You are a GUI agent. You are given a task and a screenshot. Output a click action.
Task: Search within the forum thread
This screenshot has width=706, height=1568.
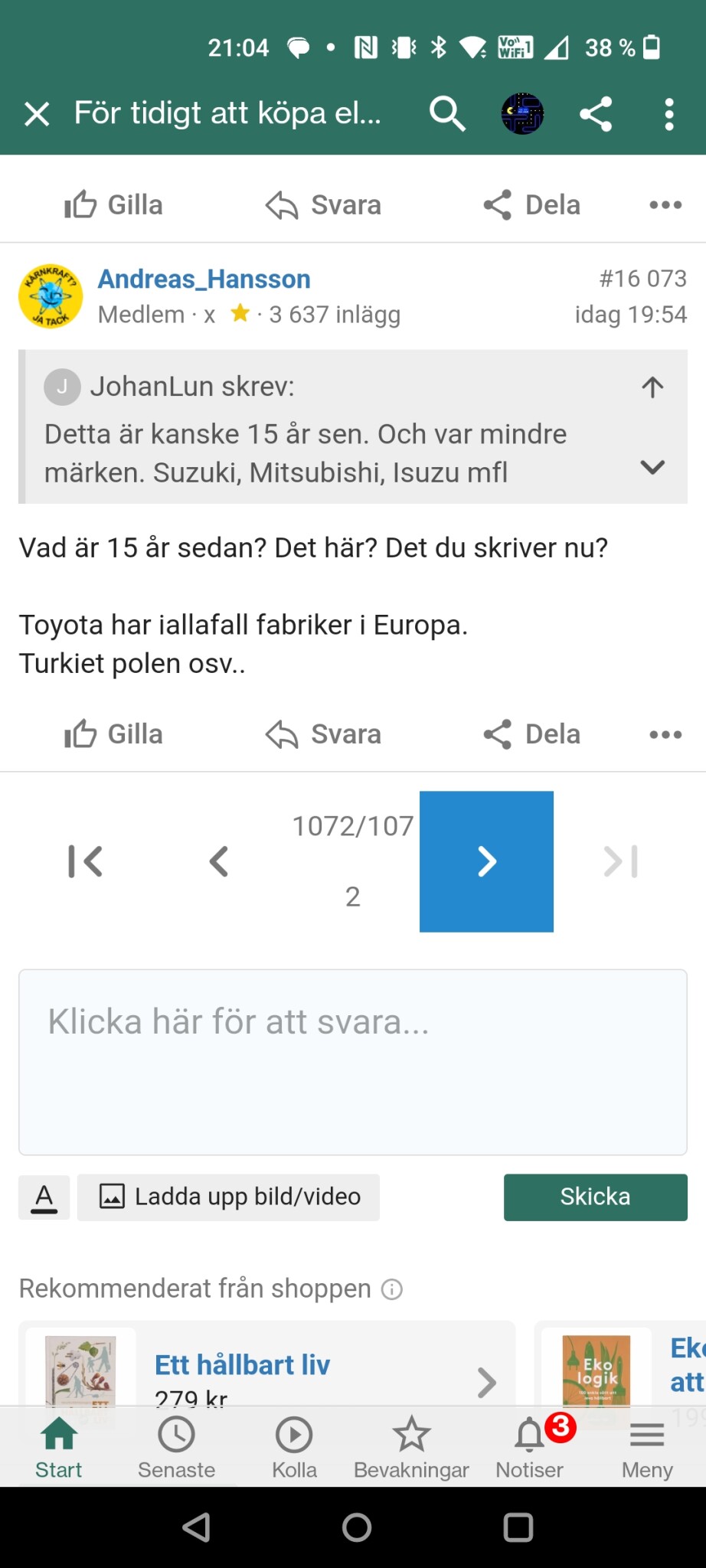point(447,114)
